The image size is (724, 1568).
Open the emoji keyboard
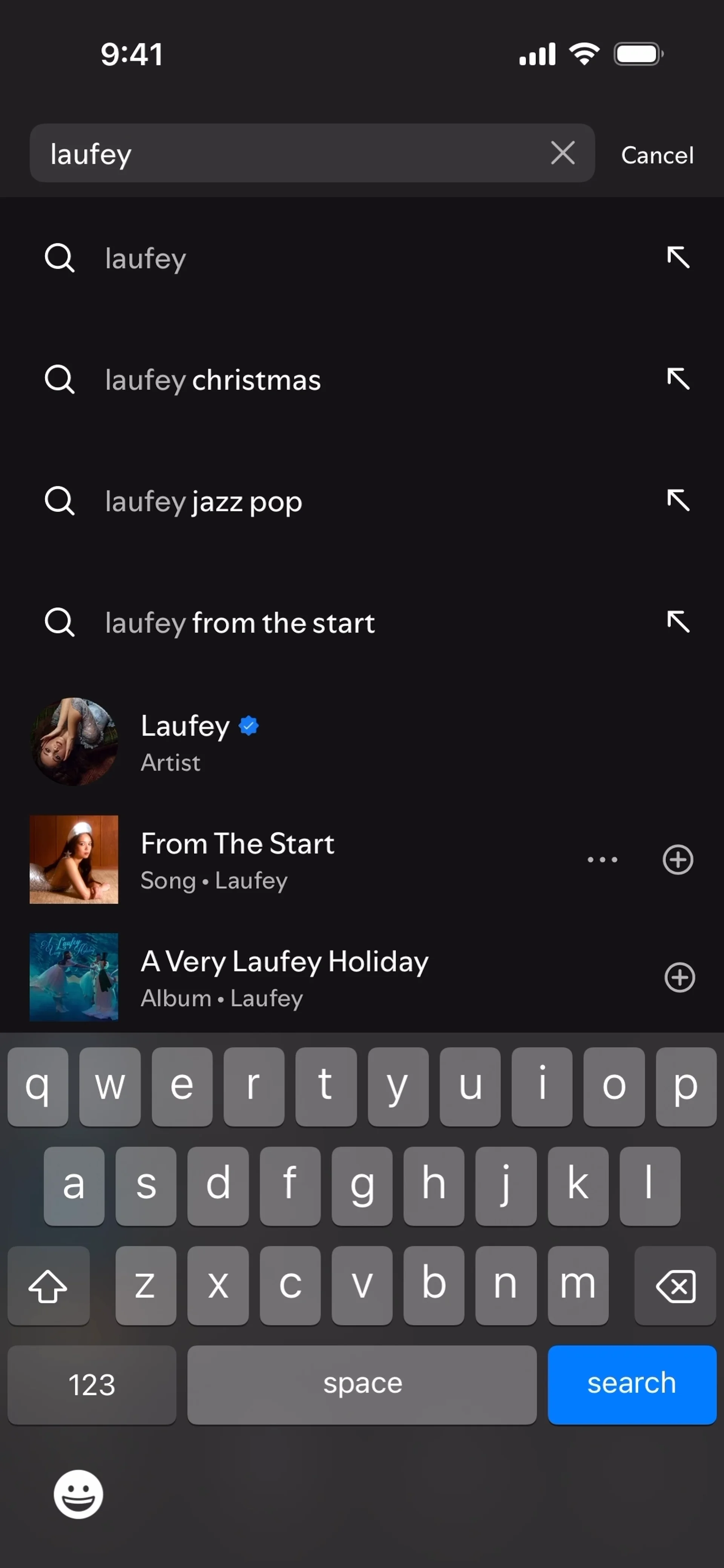pyautogui.click(x=78, y=1494)
